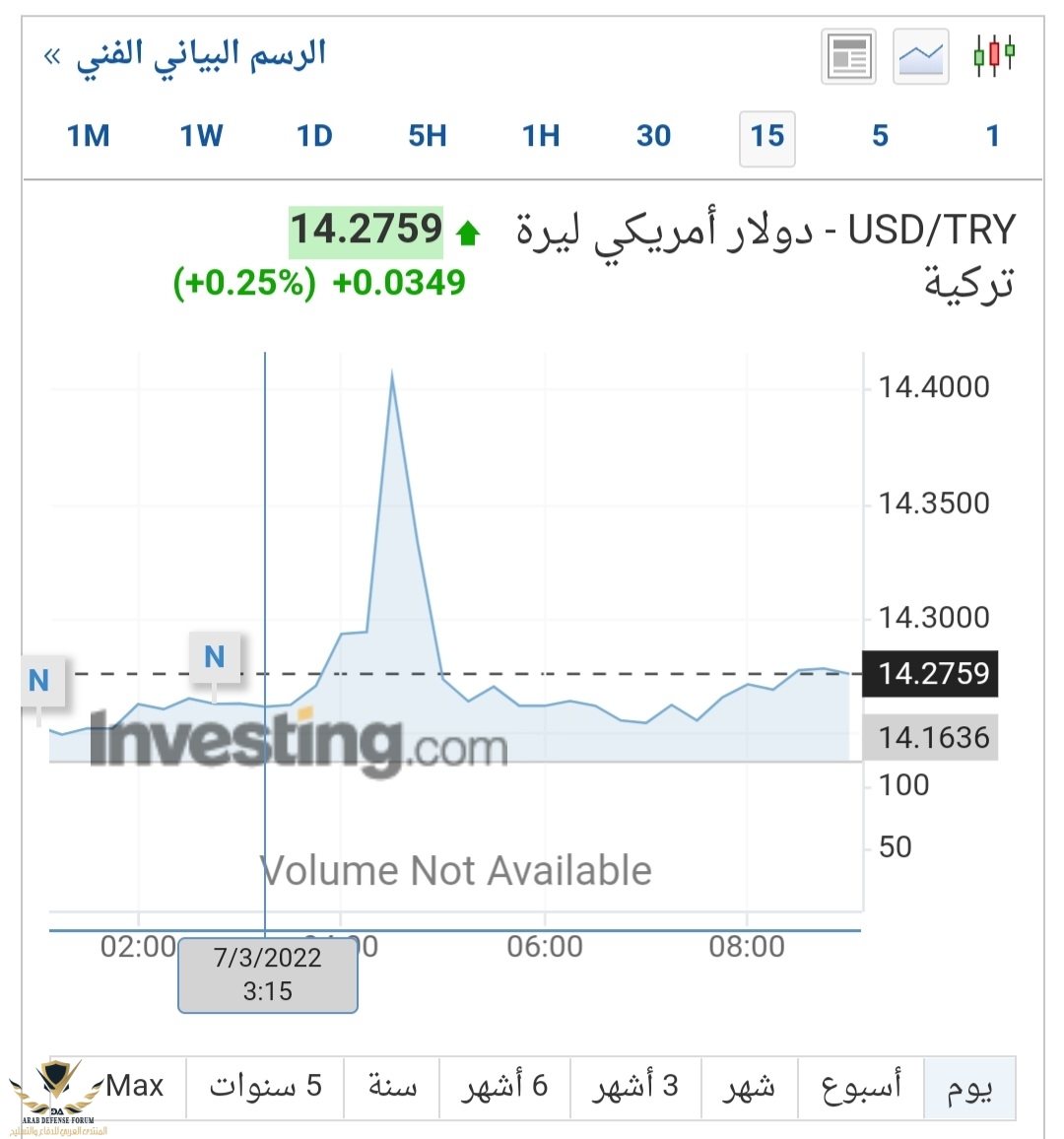Select the 1M interval
This screenshot has height=1139, width=1064.
(88, 136)
